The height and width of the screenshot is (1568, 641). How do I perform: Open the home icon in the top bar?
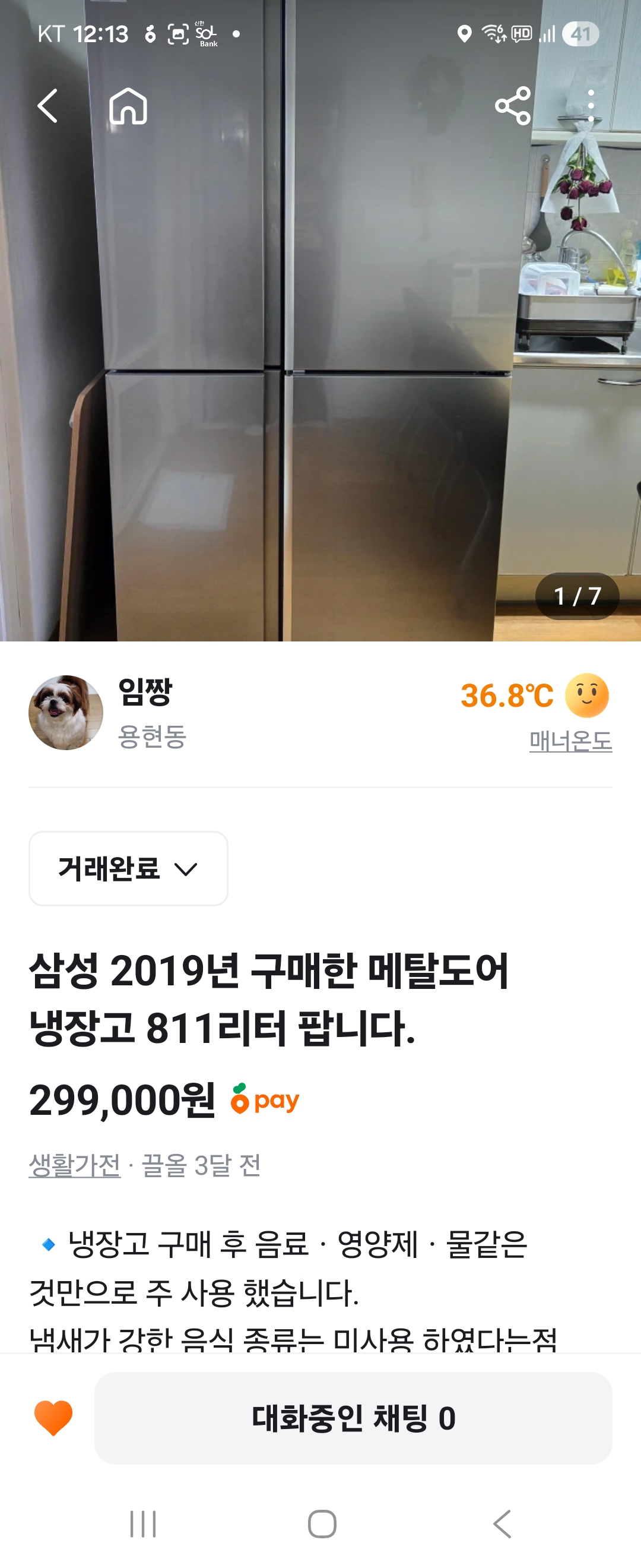[128, 106]
